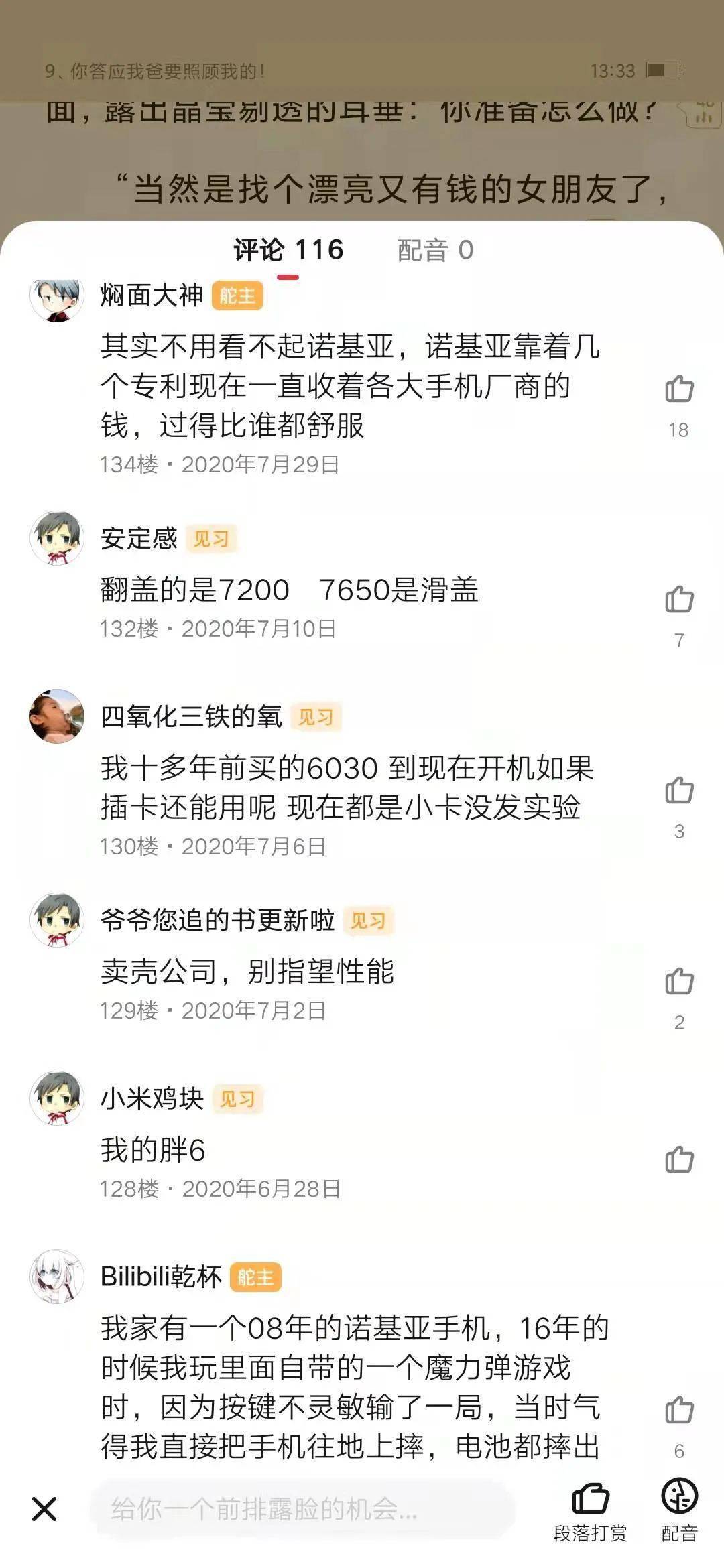The width and height of the screenshot is (724, 1568).
Task: Tap the comment input field
Action: coord(302,1509)
